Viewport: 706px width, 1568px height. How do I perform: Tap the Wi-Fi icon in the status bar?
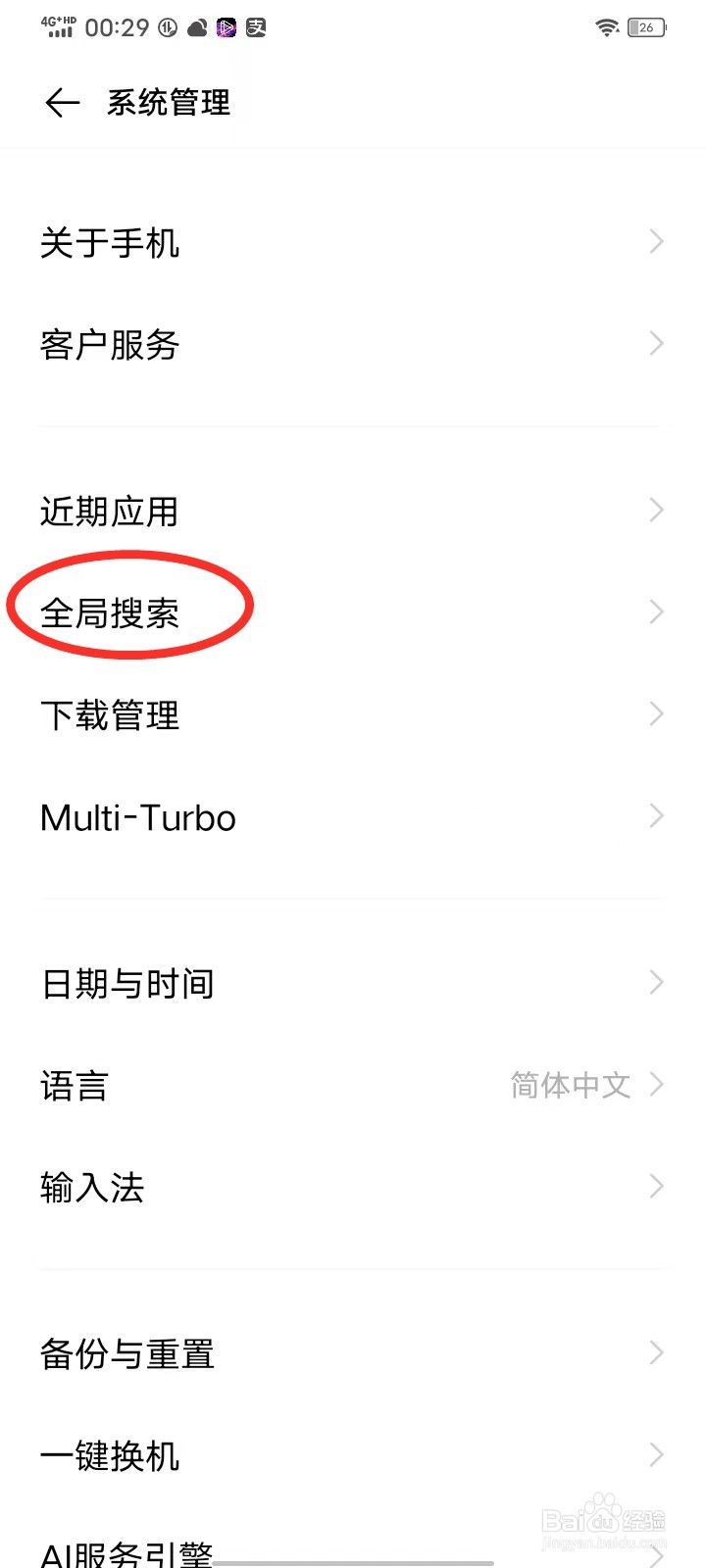[x=610, y=26]
